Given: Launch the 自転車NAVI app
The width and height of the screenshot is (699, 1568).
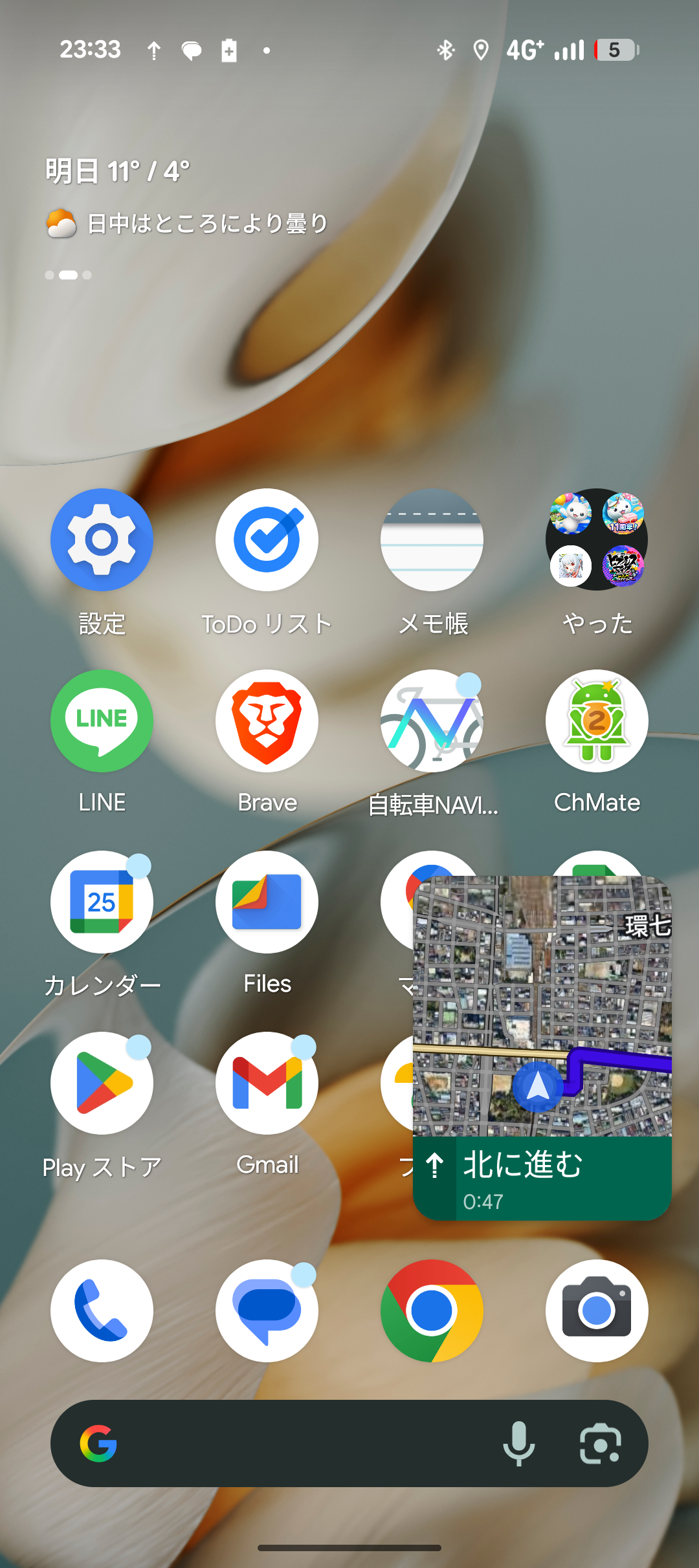Looking at the screenshot, I should [x=432, y=721].
